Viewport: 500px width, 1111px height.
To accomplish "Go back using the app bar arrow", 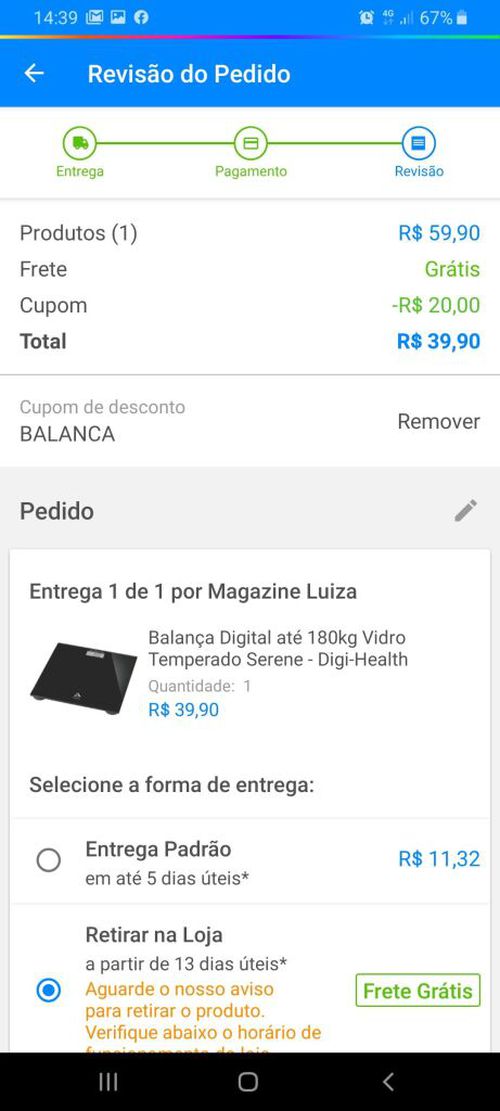I will [34, 74].
